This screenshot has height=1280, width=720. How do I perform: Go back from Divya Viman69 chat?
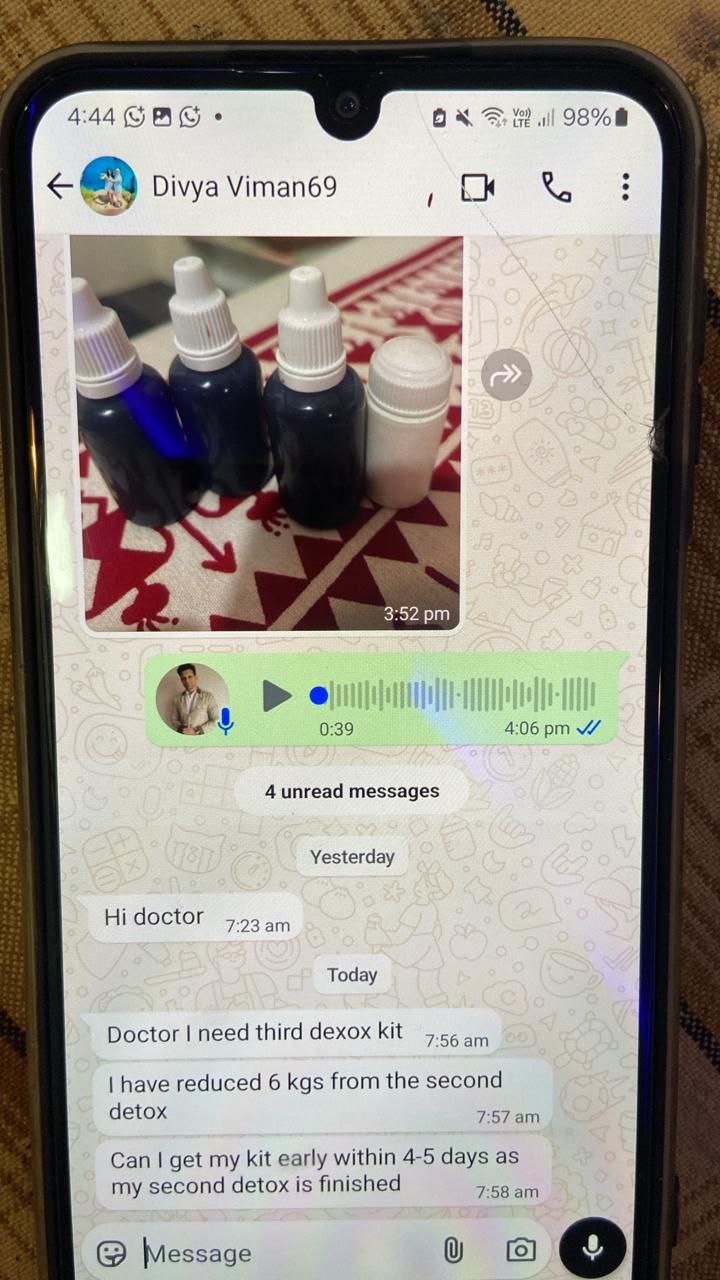60,186
